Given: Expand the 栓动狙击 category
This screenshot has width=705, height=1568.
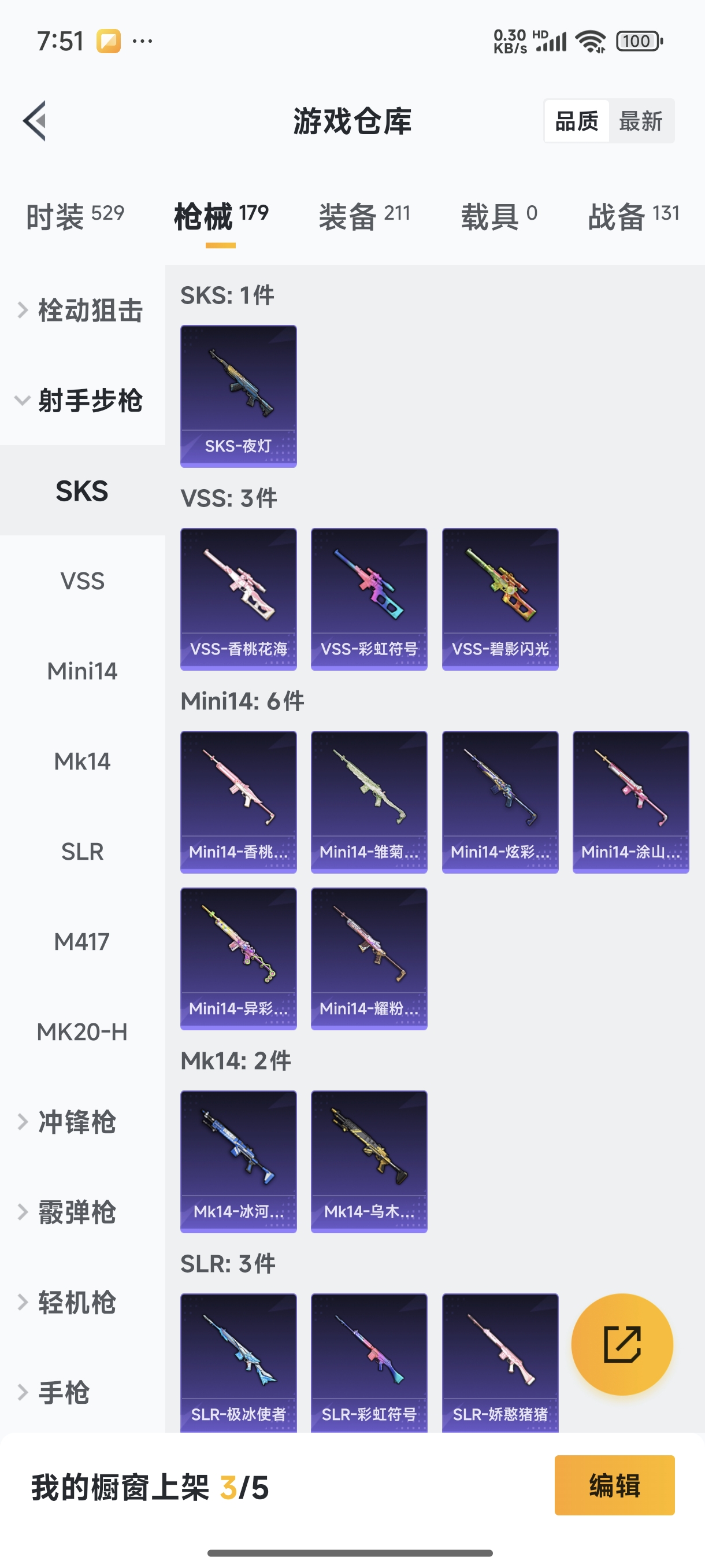Looking at the screenshot, I should coord(82,310).
